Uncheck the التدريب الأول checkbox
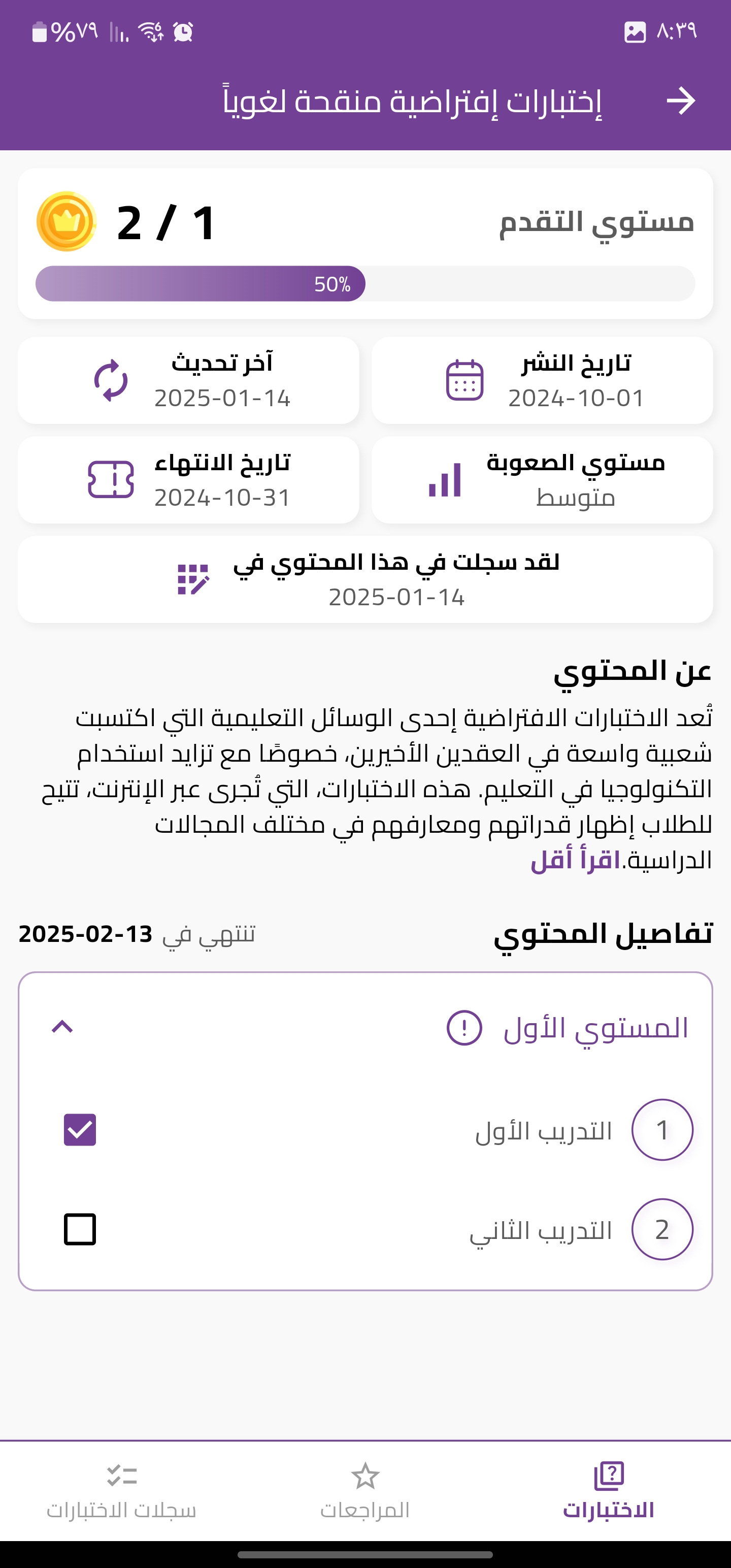The image size is (731, 1568). [x=80, y=1130]
